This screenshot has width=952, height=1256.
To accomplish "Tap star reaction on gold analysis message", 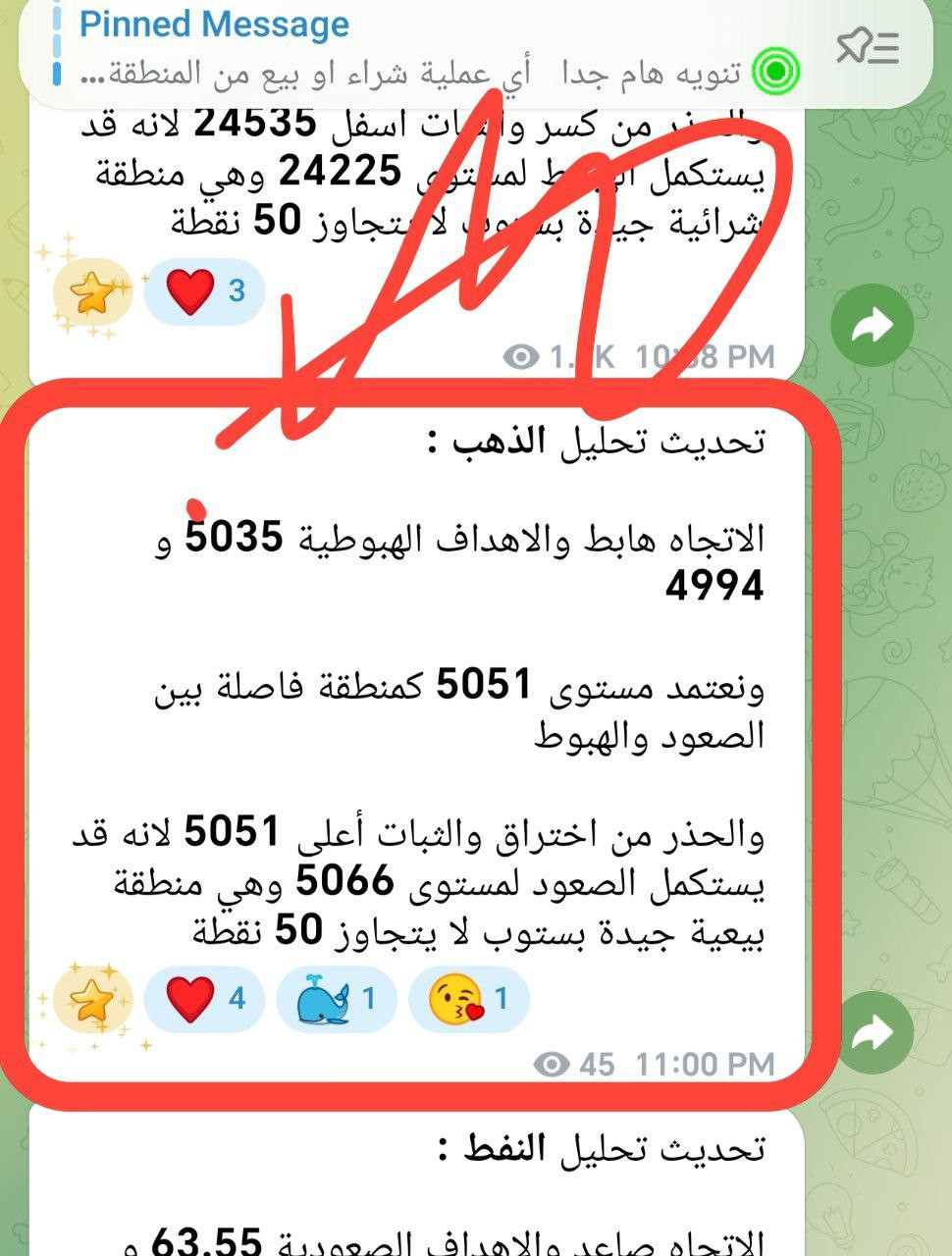I will [92, 999].
